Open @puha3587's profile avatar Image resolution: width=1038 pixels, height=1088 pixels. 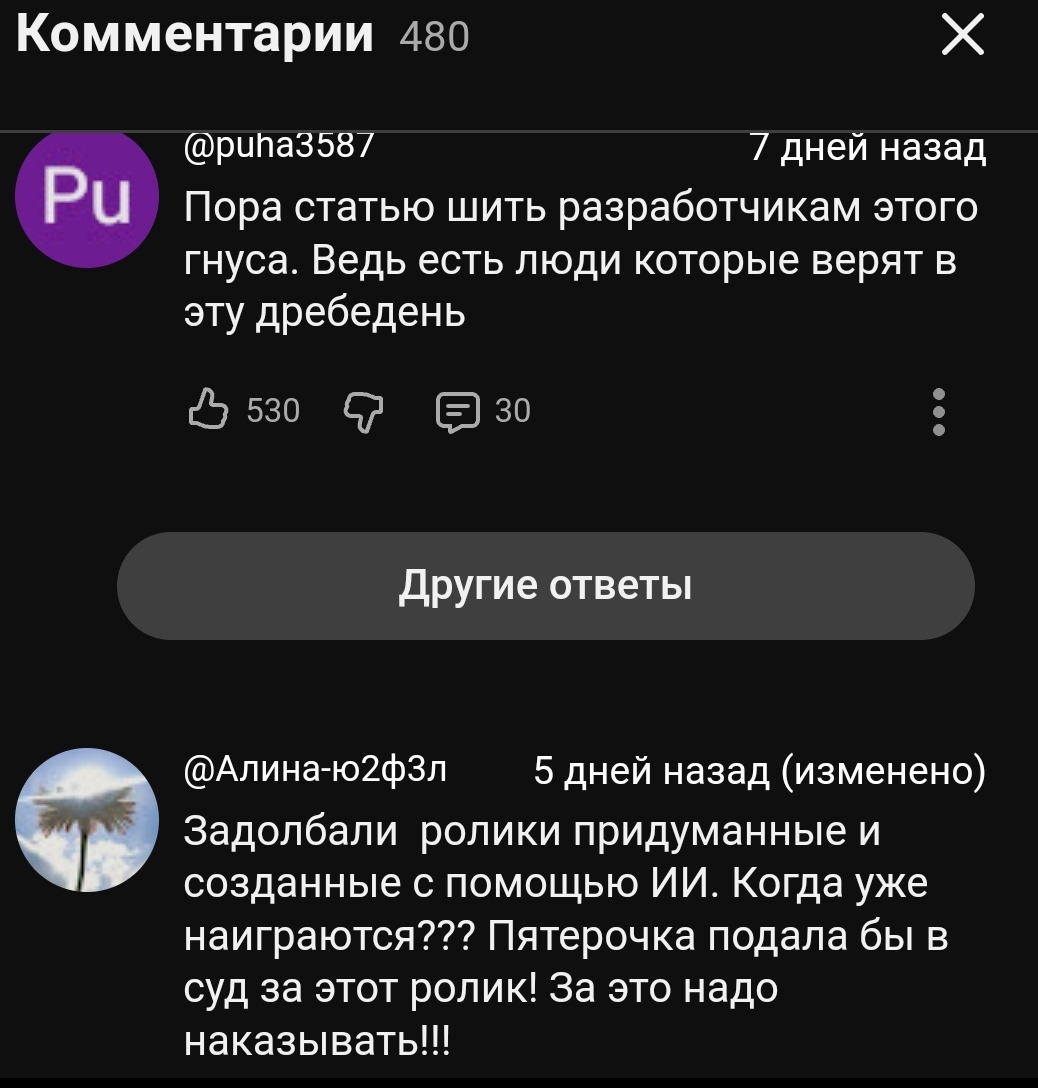tap(88, 197)
